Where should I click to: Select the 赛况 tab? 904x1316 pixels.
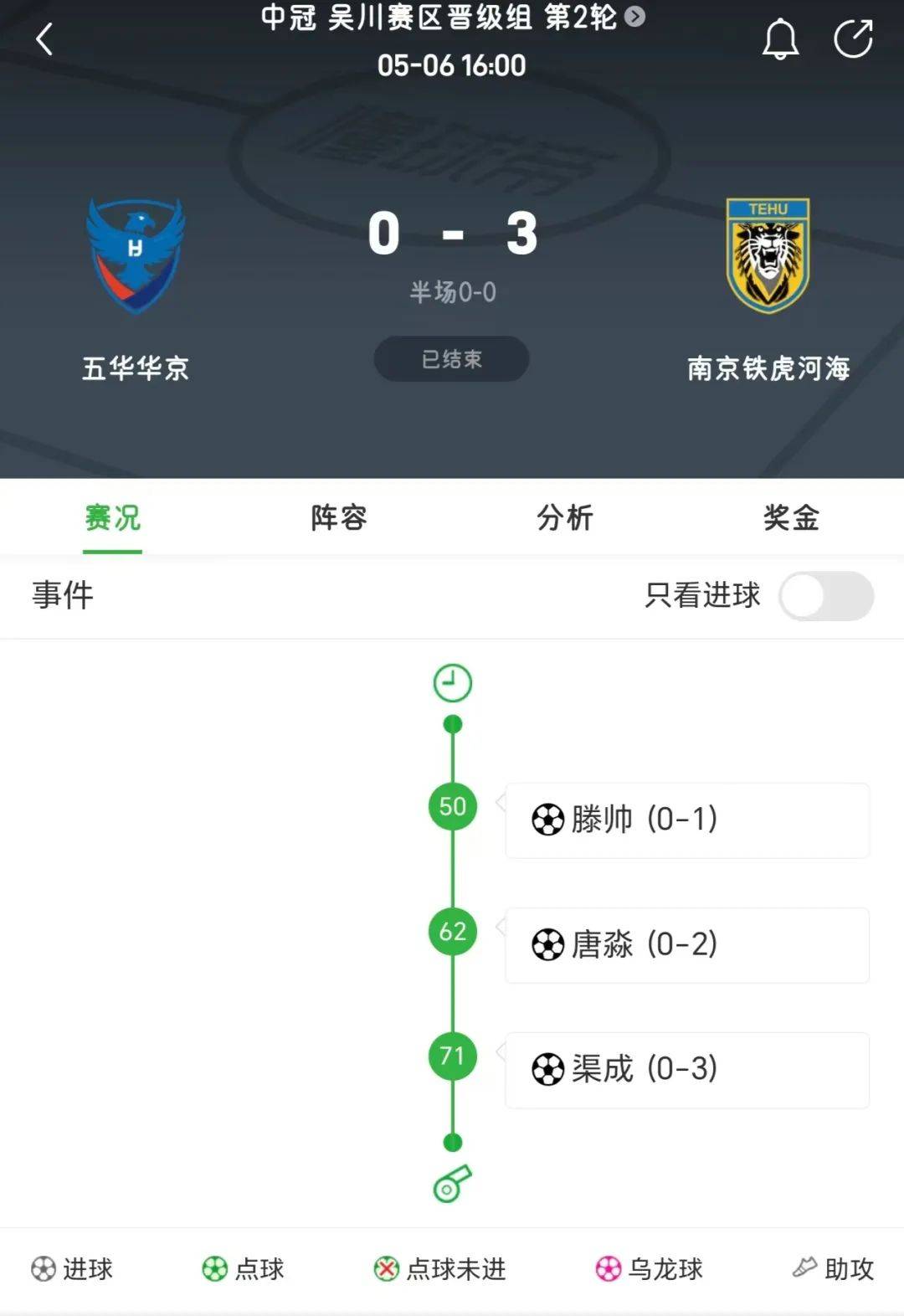(x=112, y=517)
